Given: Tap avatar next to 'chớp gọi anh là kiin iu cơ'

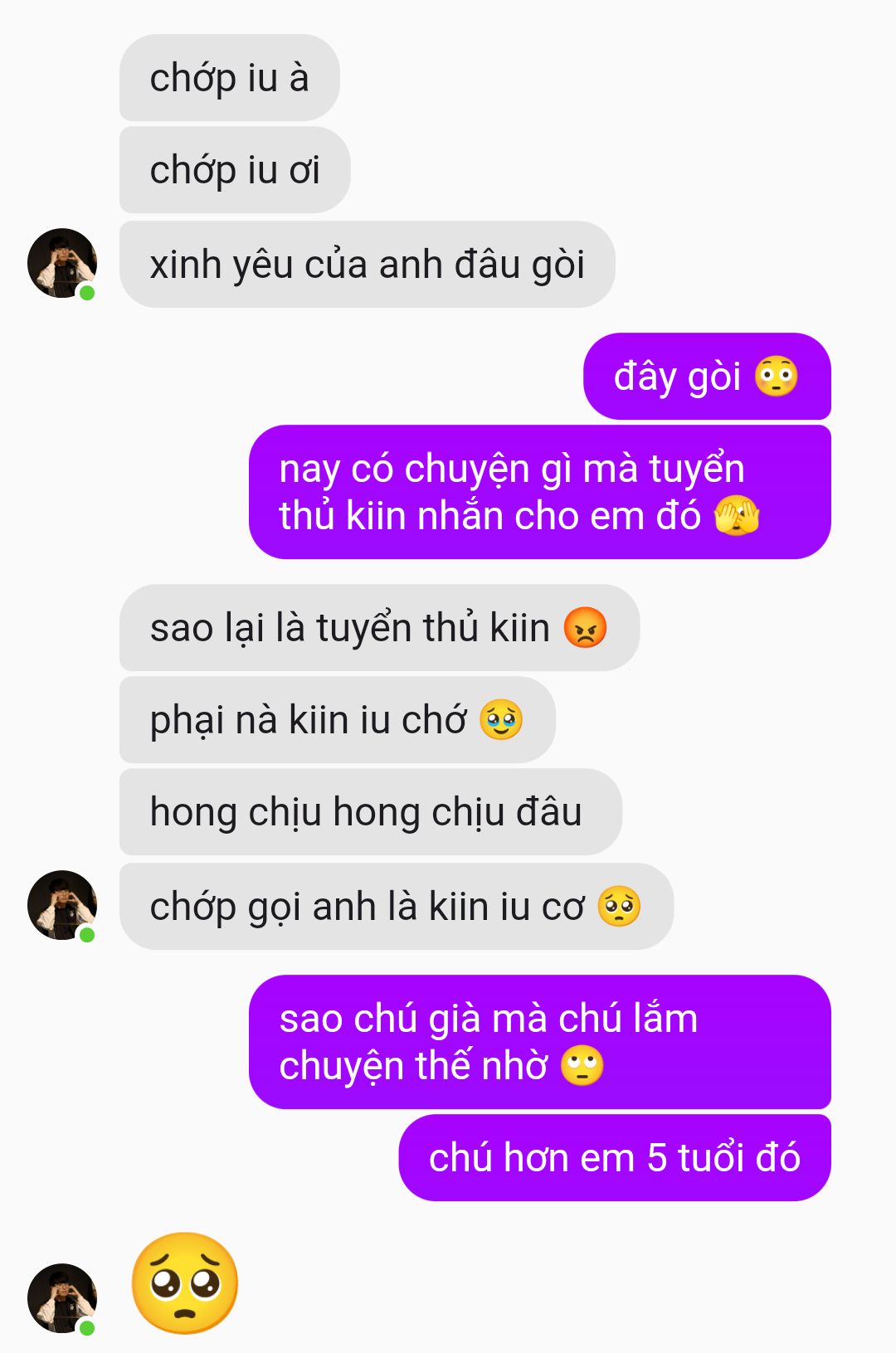Looking at the screenshot, I should [62, 905].
